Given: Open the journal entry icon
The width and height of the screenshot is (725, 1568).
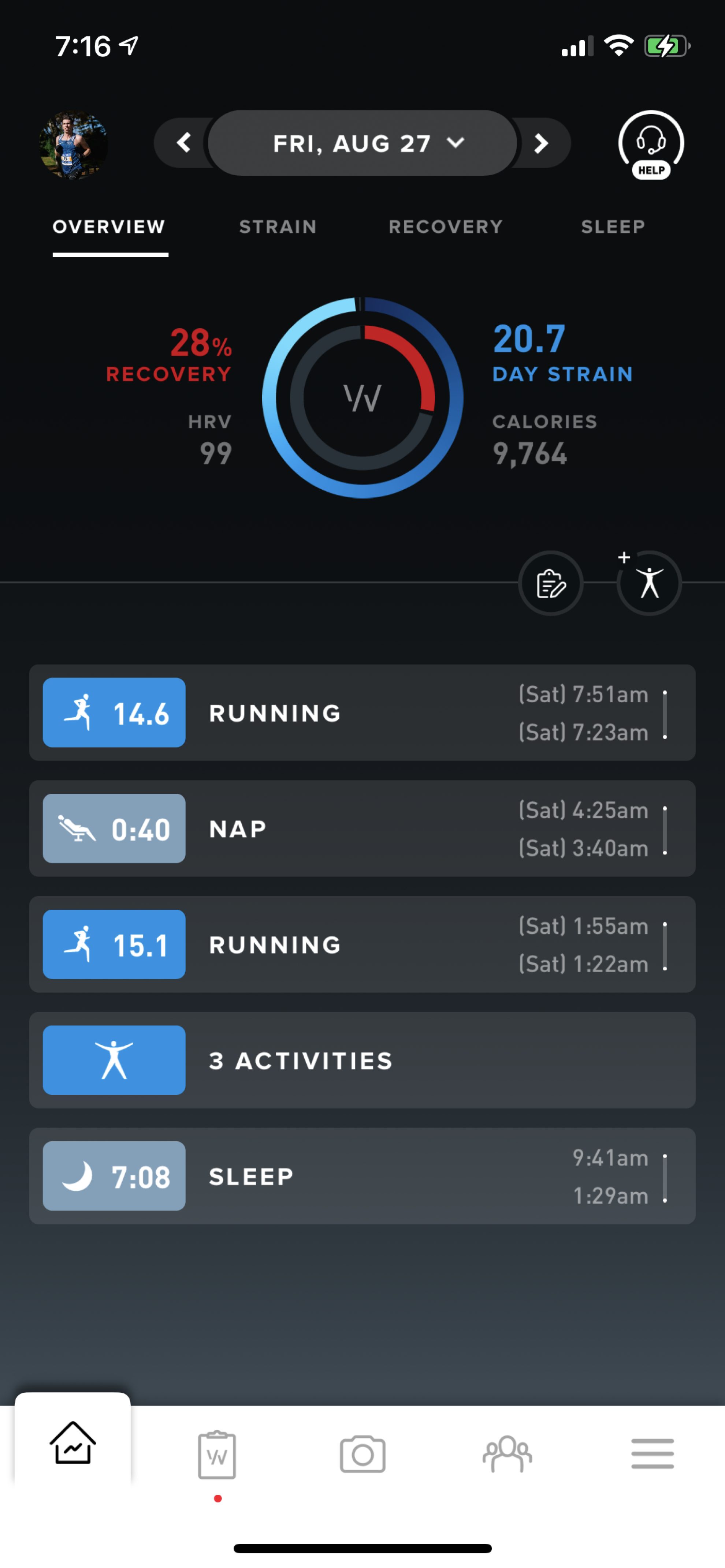Looking at the screenshot, I should pos(551,583).
